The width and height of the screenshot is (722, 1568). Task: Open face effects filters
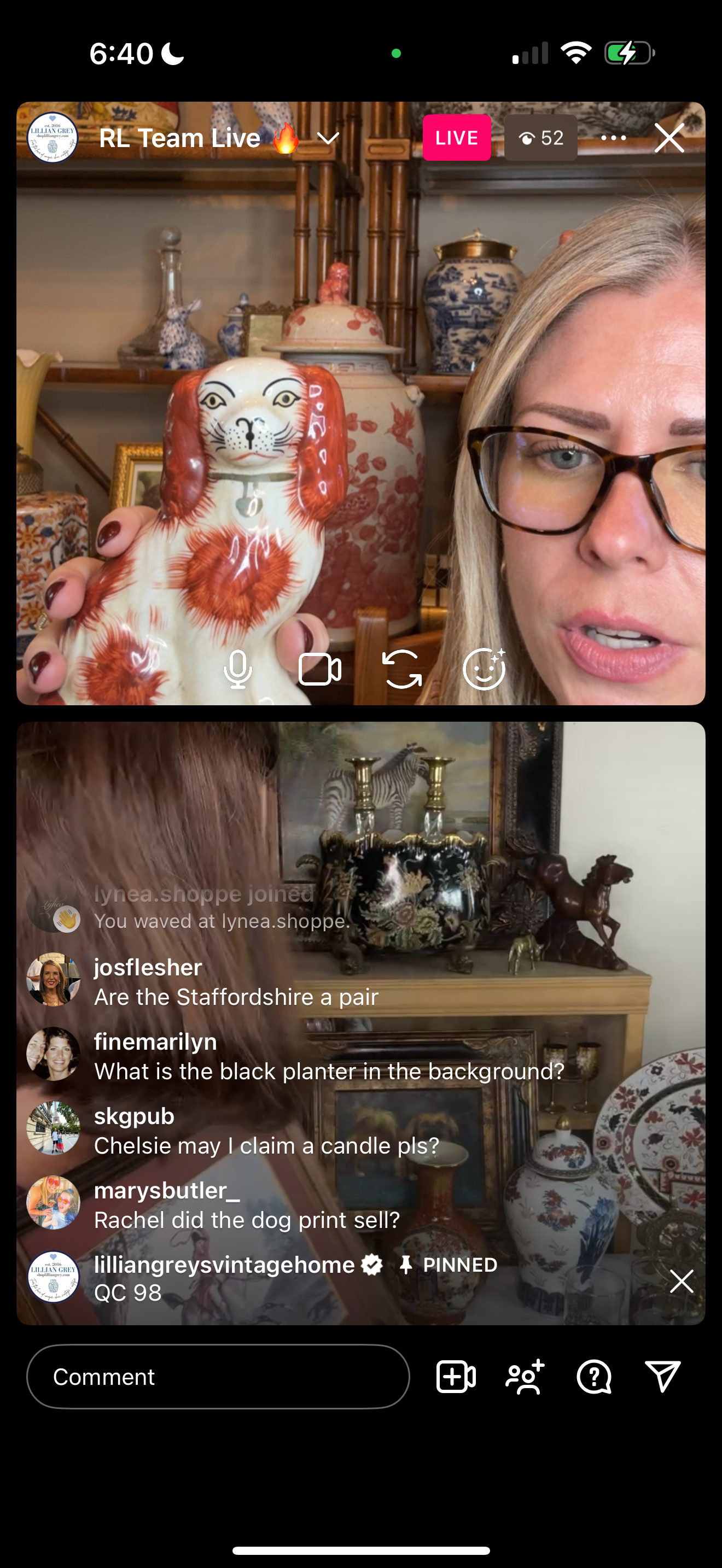pos(484,670)
